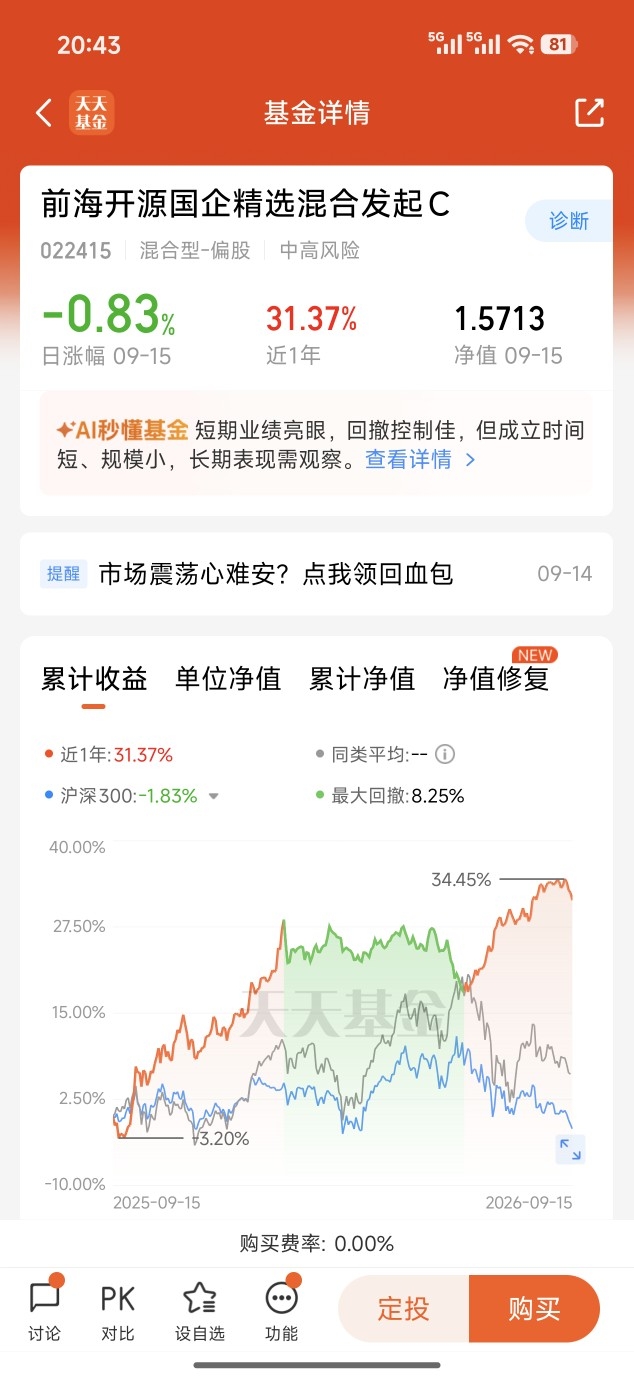634x1378 pixels.
Task: Open the 诊断 fund diagnosis
Action: click(569, 221)
